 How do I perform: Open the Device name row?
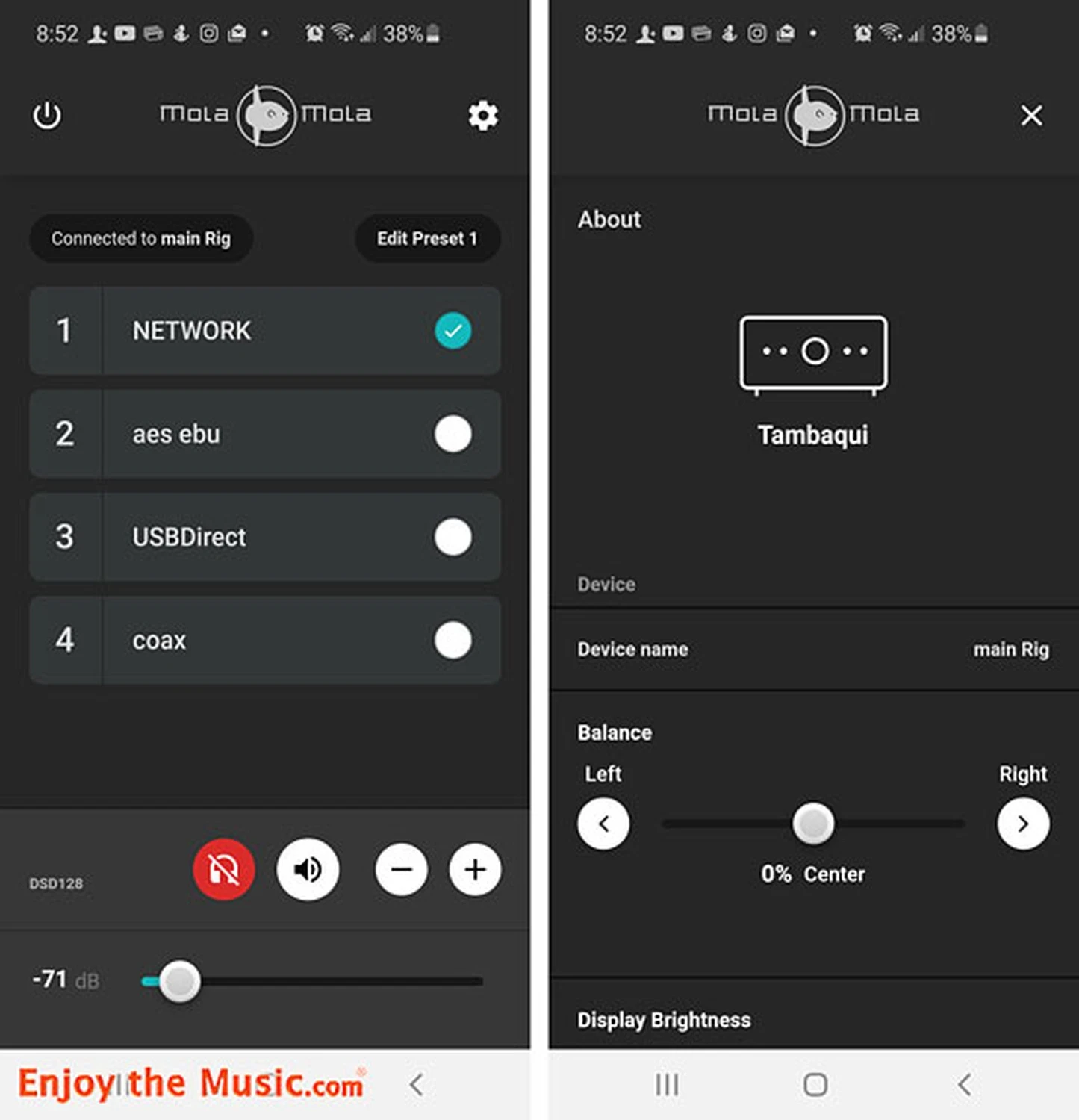812,650
